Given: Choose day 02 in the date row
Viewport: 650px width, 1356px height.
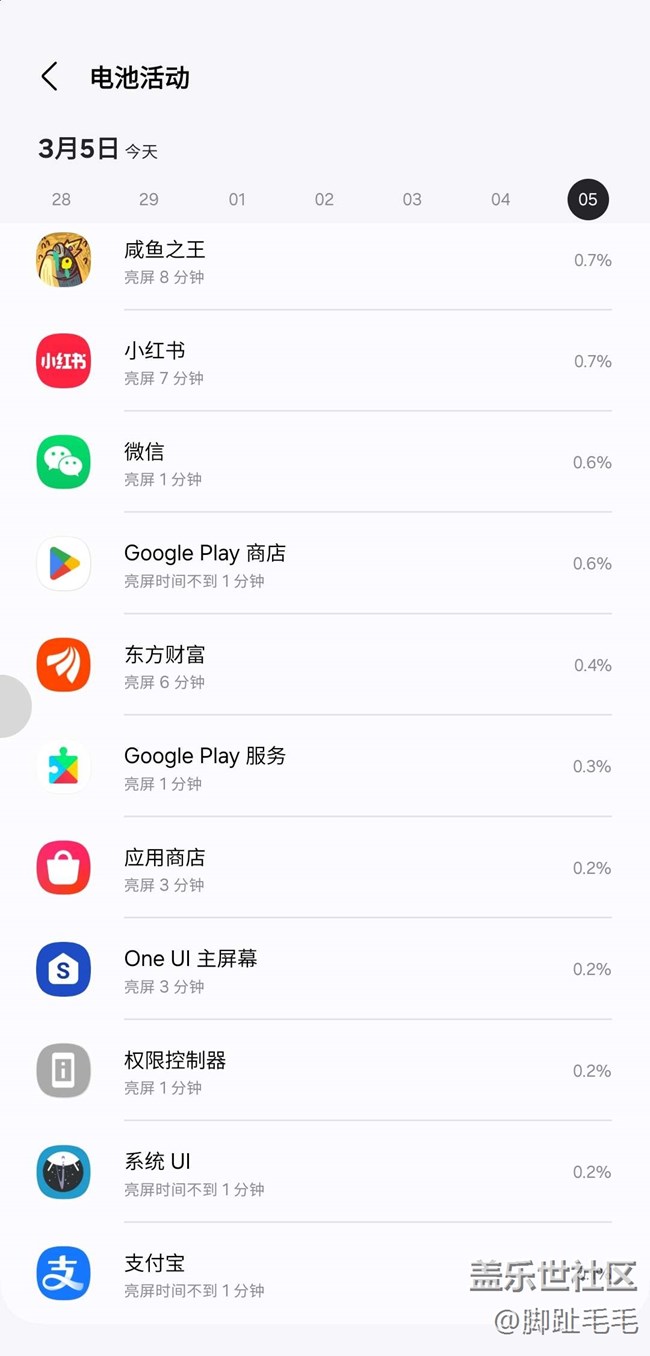Looking at the screenshot, I should 324,199.
